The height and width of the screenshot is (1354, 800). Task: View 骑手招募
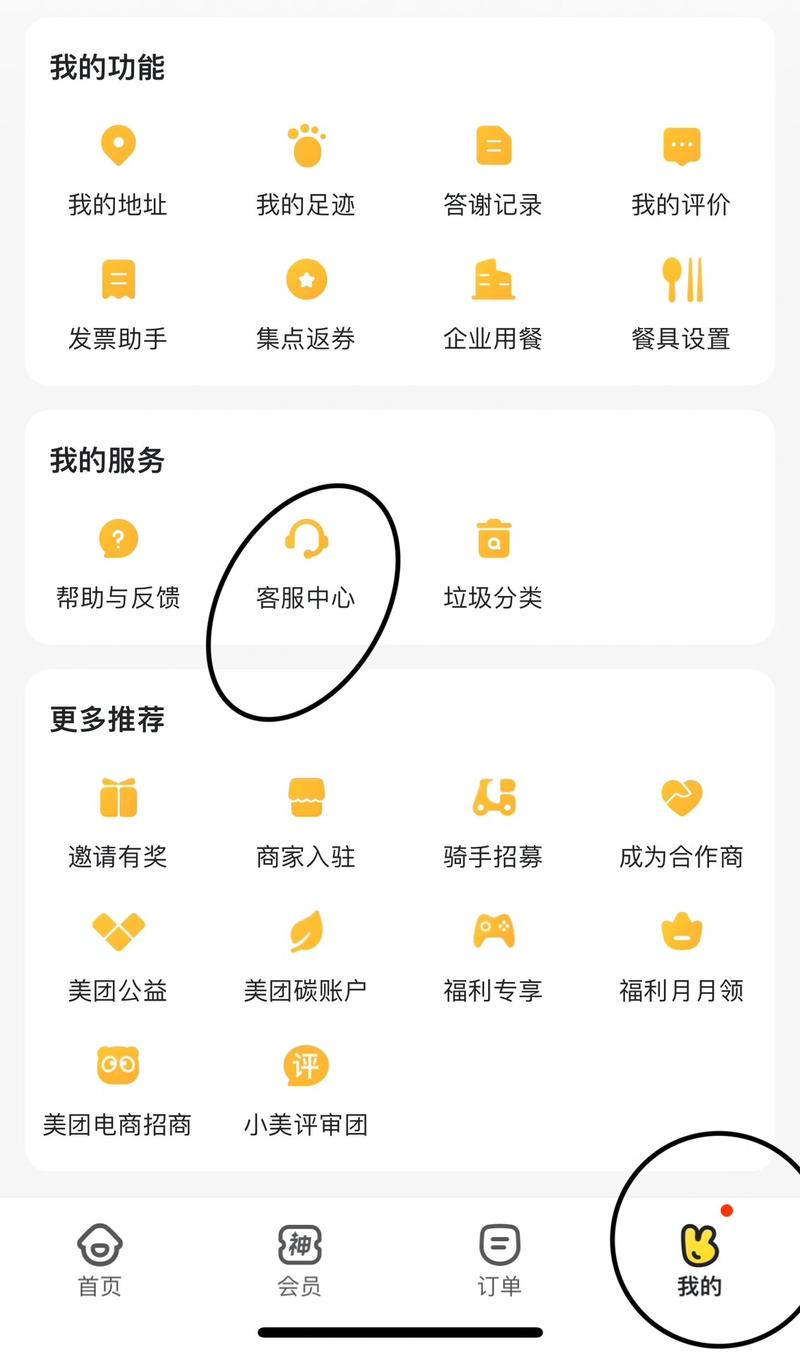tap(493, 822)
